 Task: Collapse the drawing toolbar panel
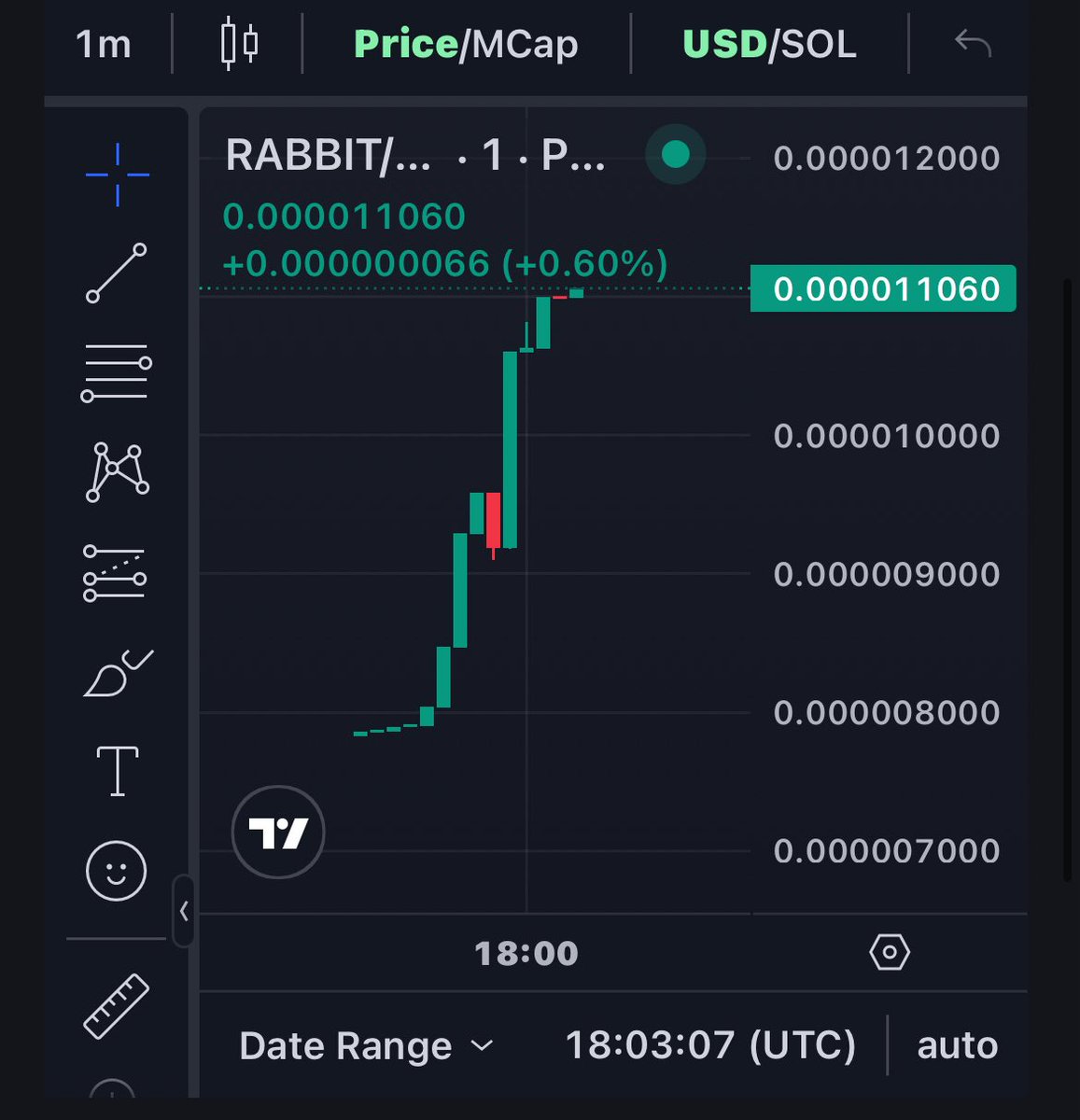pyautogui.click(x=184, y=912)
